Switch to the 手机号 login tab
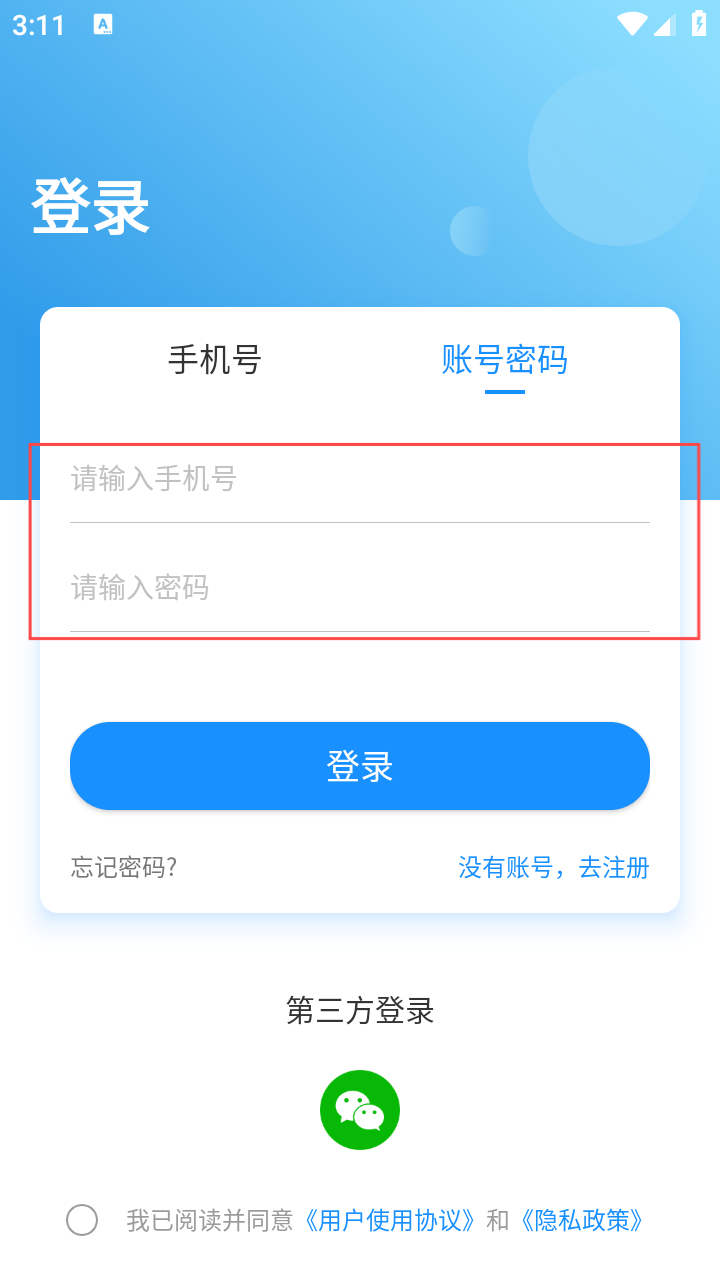The image size is (720, 1280). tap(215, 359)
